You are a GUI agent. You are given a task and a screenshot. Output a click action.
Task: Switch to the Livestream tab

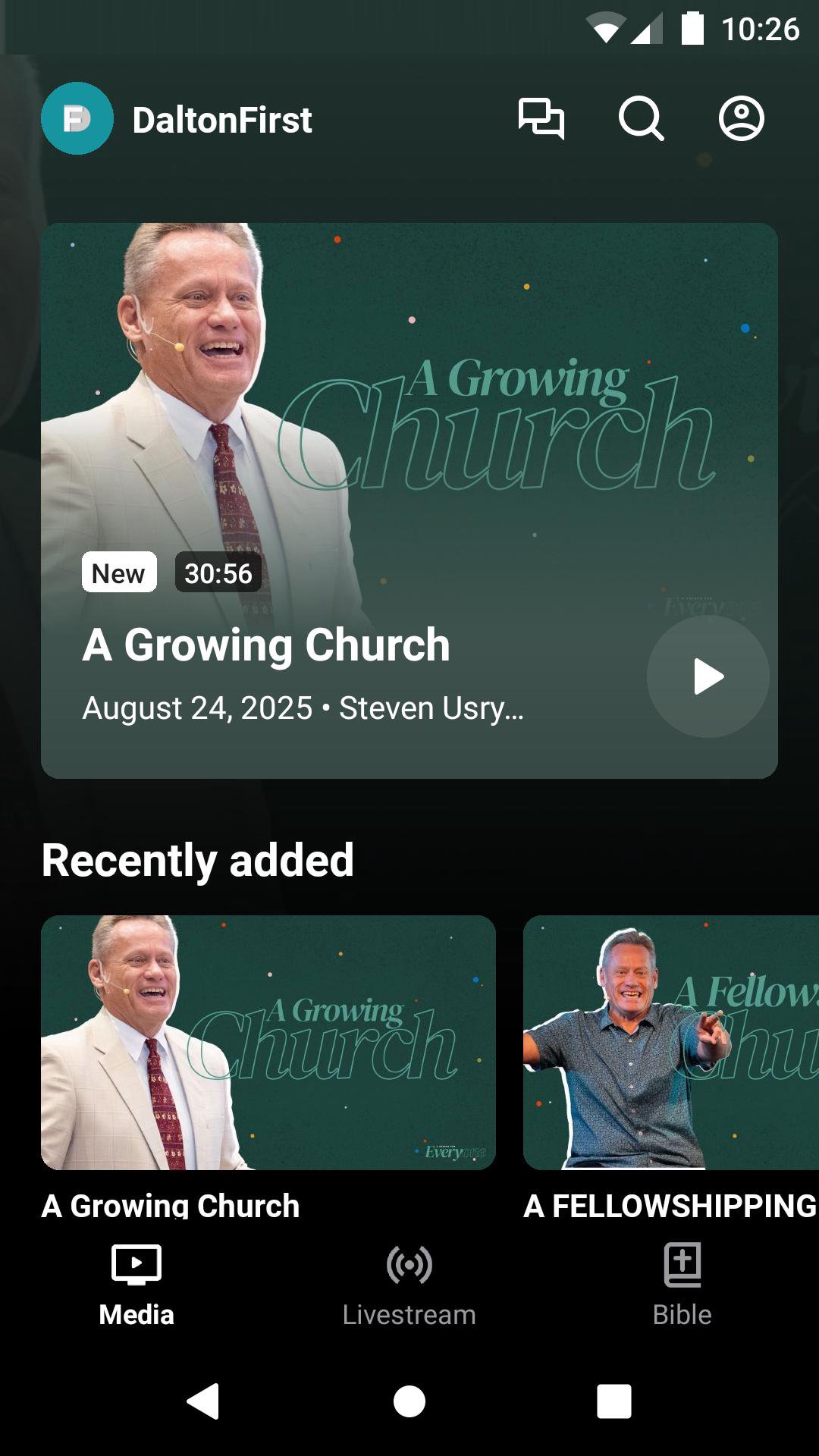tap(409, 1283)
